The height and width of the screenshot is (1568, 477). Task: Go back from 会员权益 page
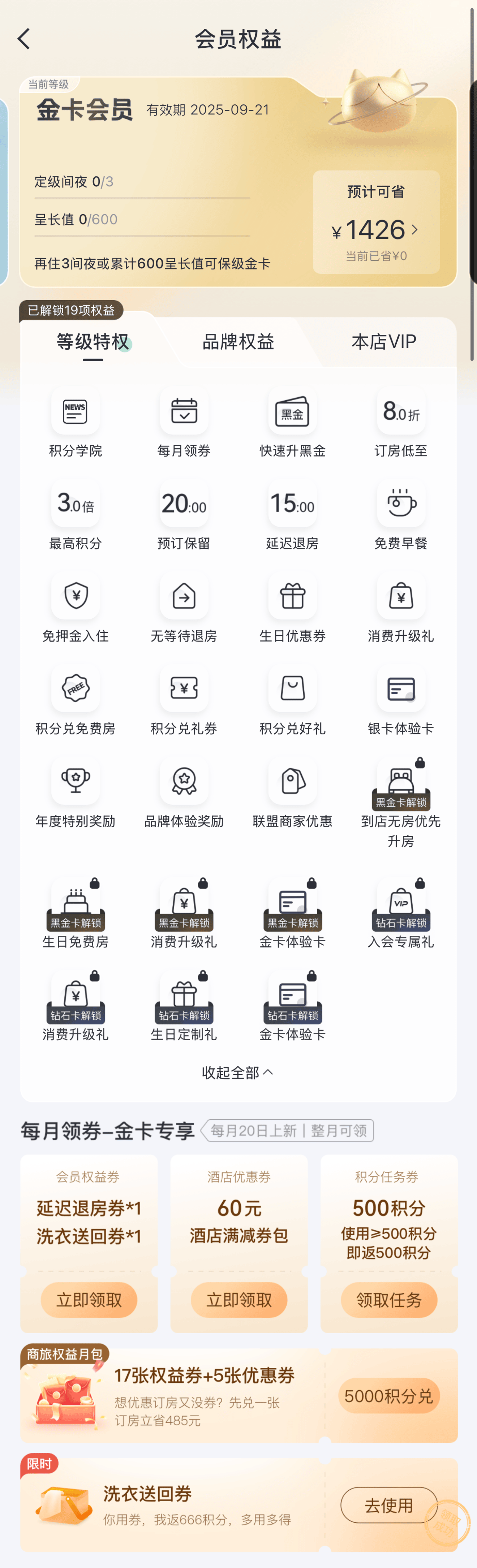click(24, 39)
